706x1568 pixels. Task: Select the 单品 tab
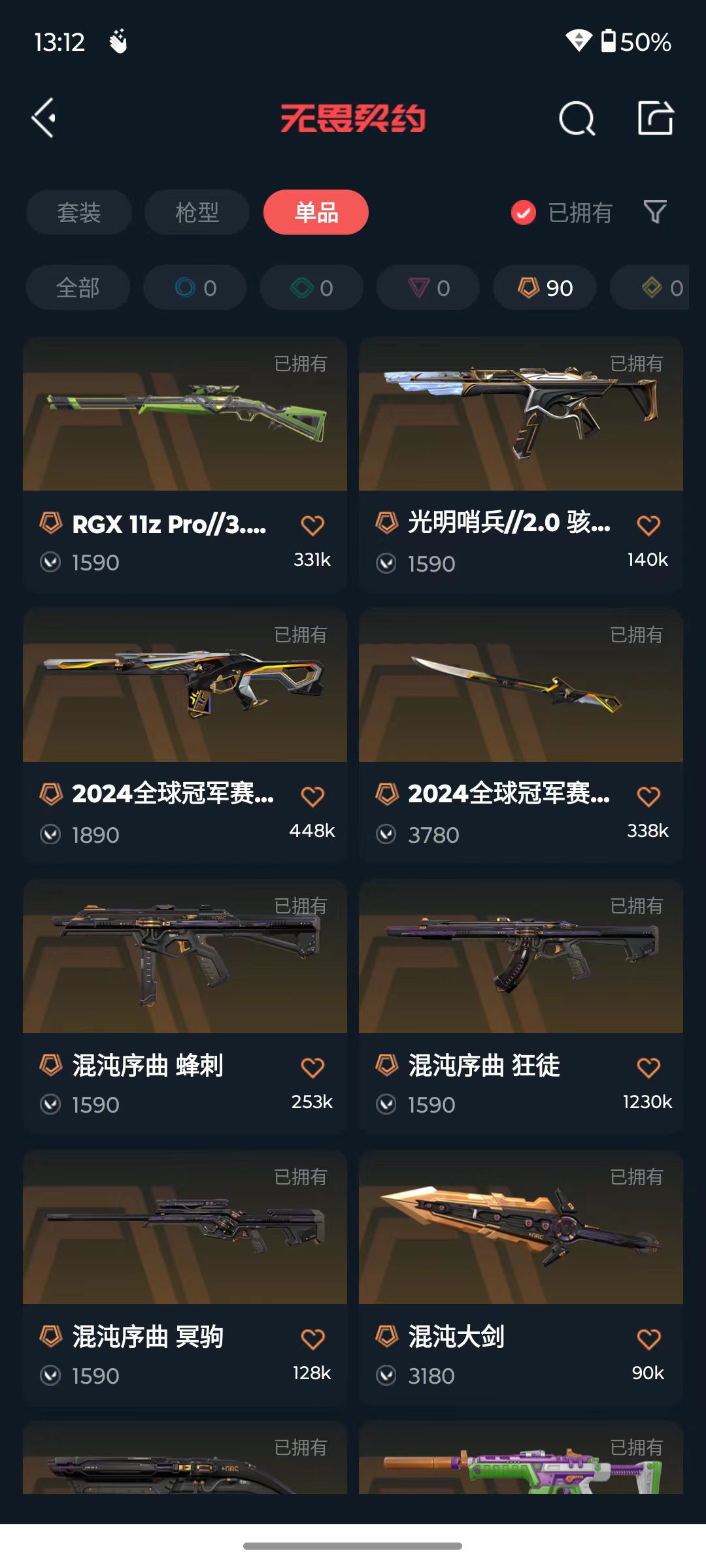tap(316, 212)
